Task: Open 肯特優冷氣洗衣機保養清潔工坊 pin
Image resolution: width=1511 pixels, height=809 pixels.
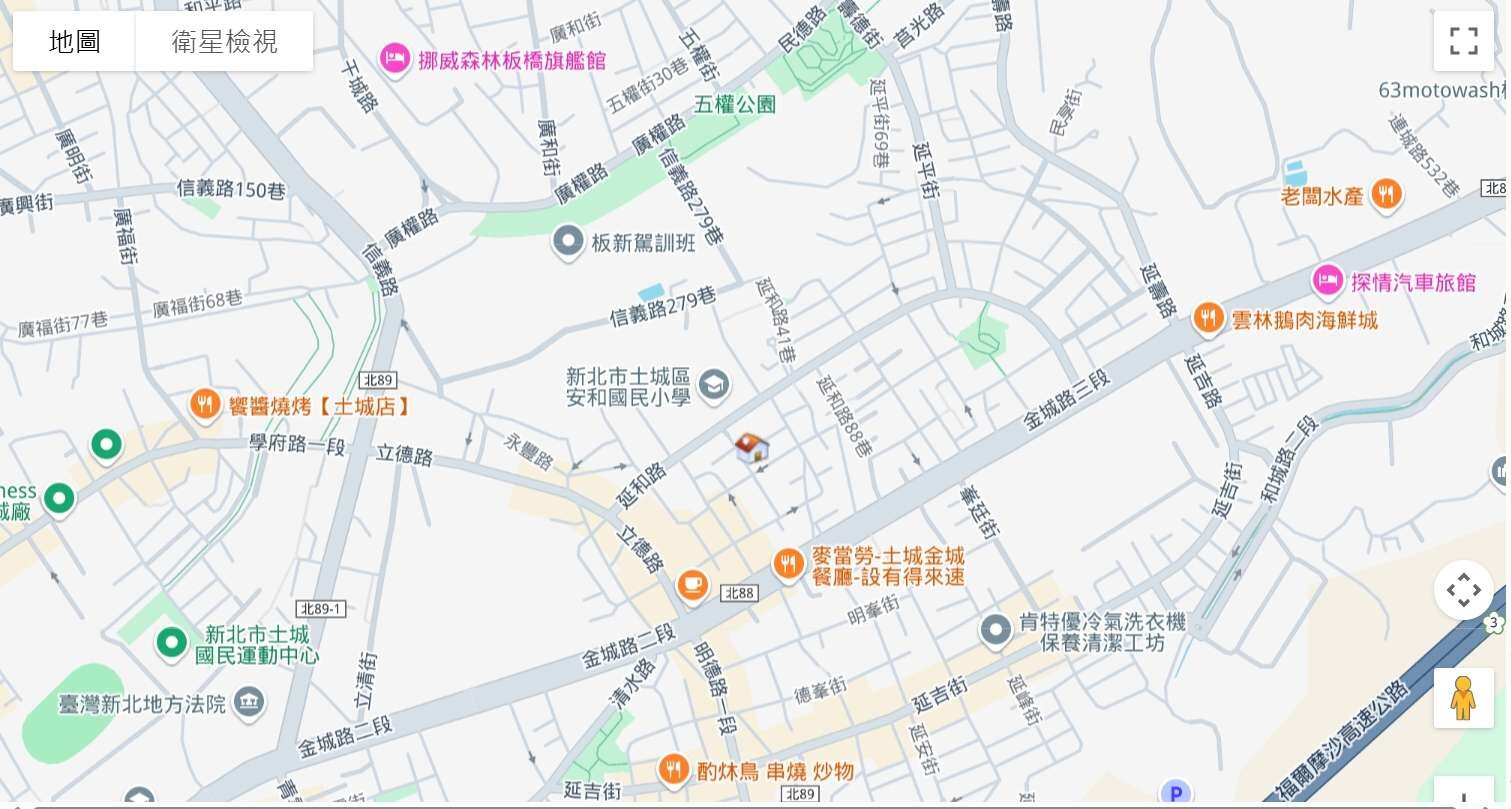Action: pos(995,630)
